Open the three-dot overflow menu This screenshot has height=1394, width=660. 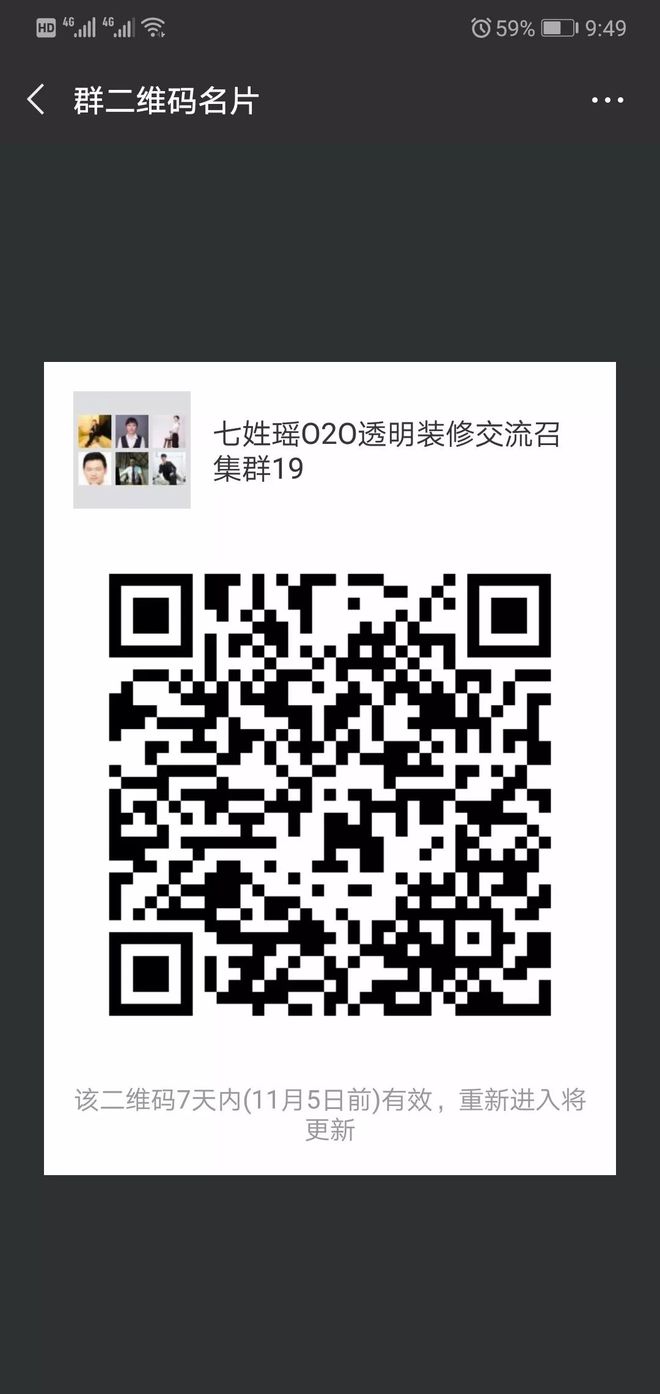607,100
